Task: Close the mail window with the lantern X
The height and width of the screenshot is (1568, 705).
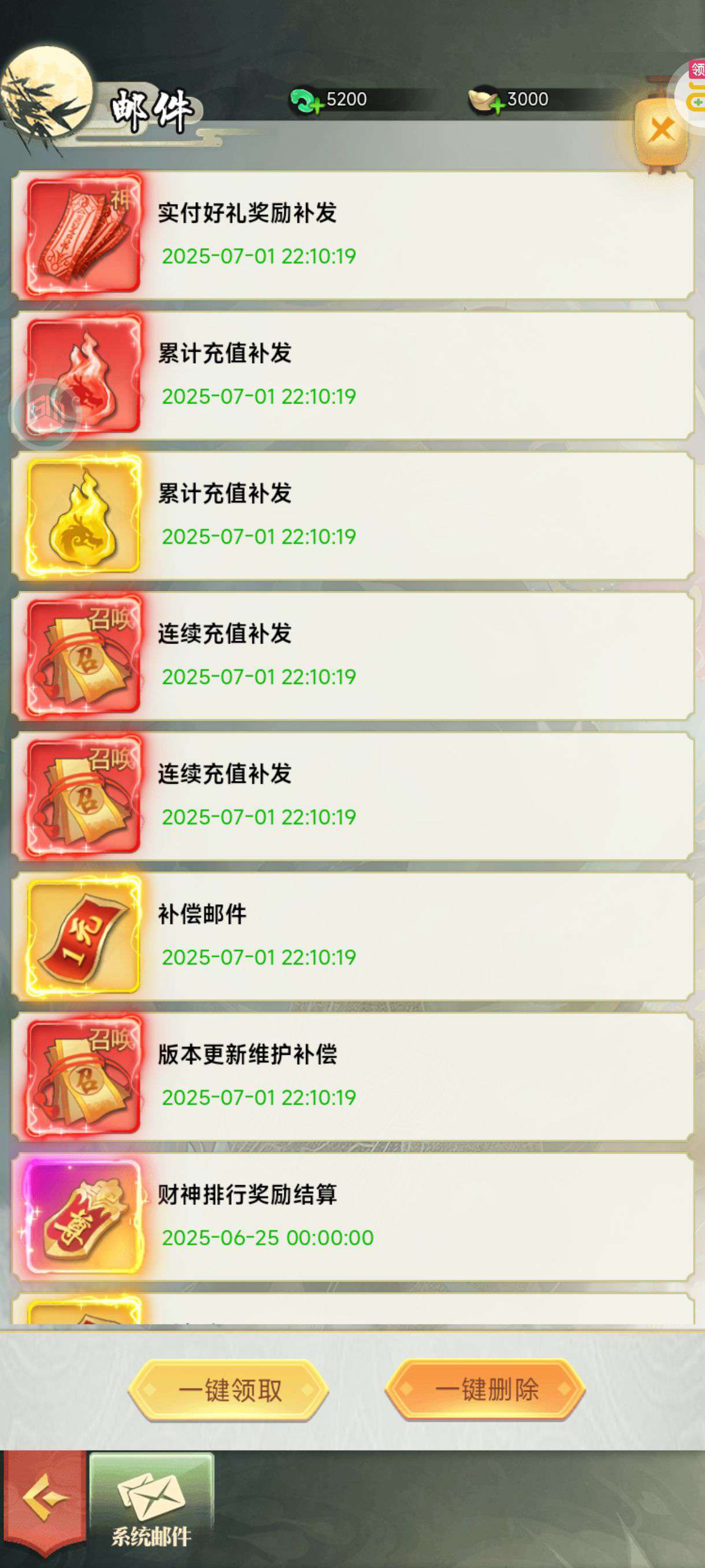Action: pos(661,130)
